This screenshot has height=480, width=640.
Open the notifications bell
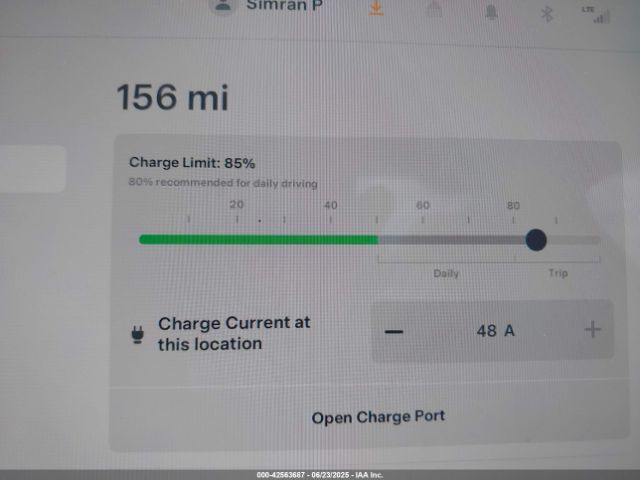(491, 10)
